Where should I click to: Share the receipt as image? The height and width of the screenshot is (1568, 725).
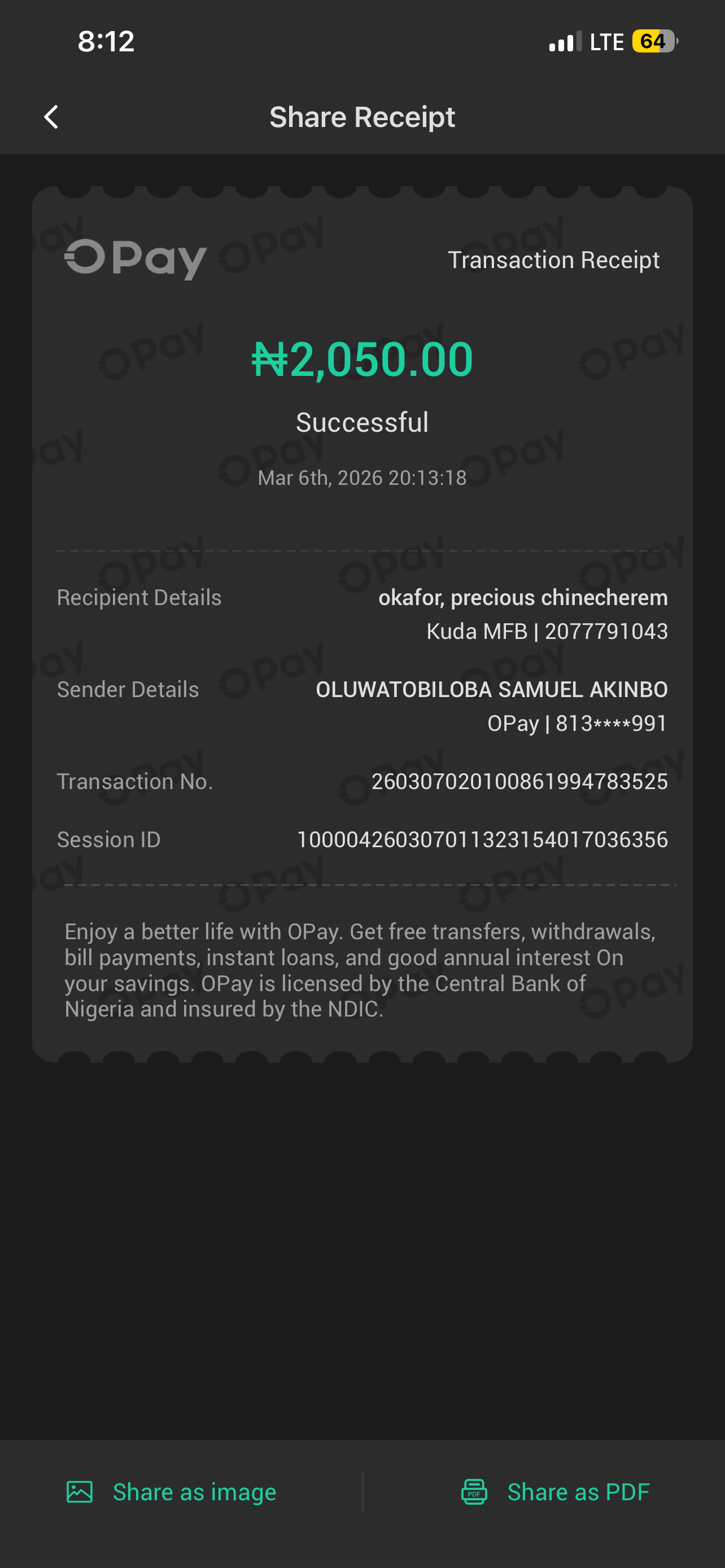tap(171, 1492)
